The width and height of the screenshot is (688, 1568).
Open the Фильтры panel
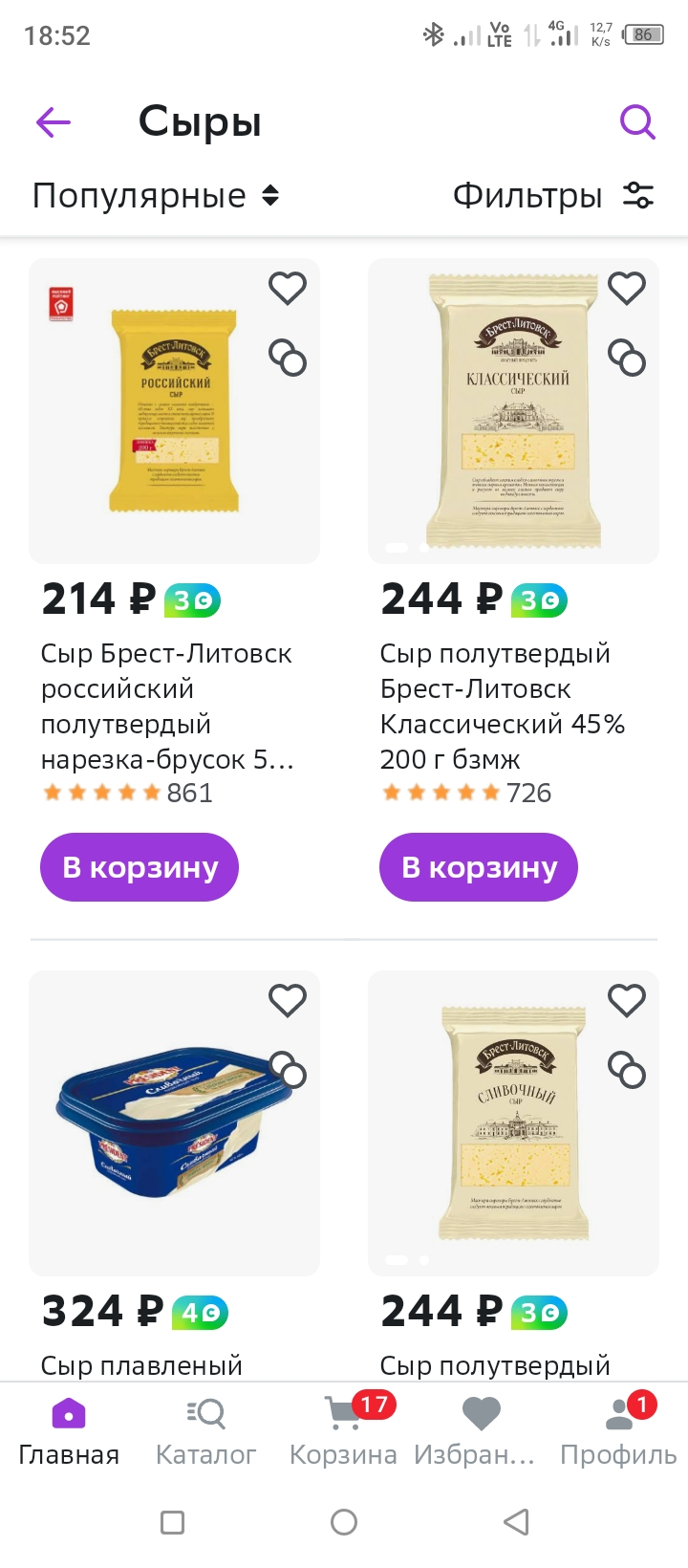click(x=553, y=196)
